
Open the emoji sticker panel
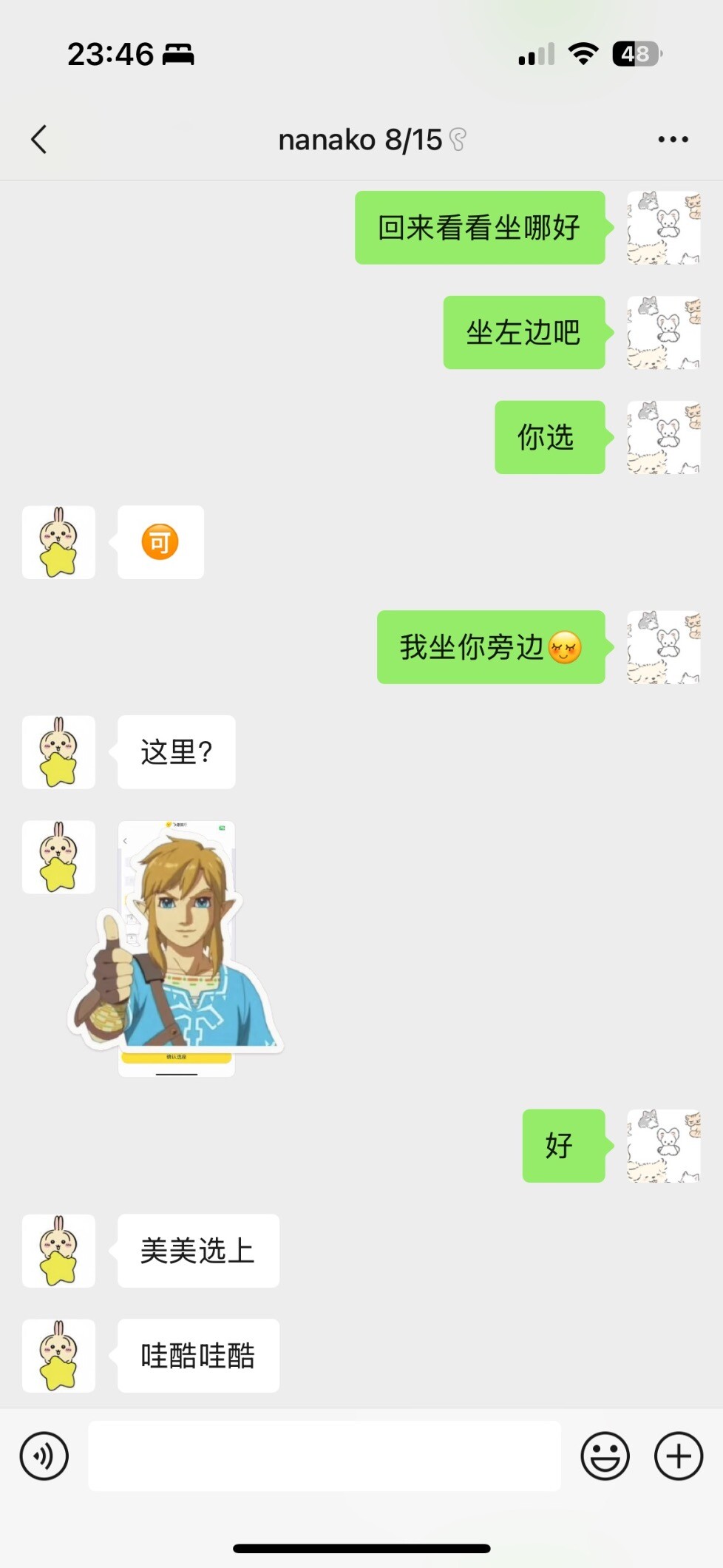pos(605,1456)
